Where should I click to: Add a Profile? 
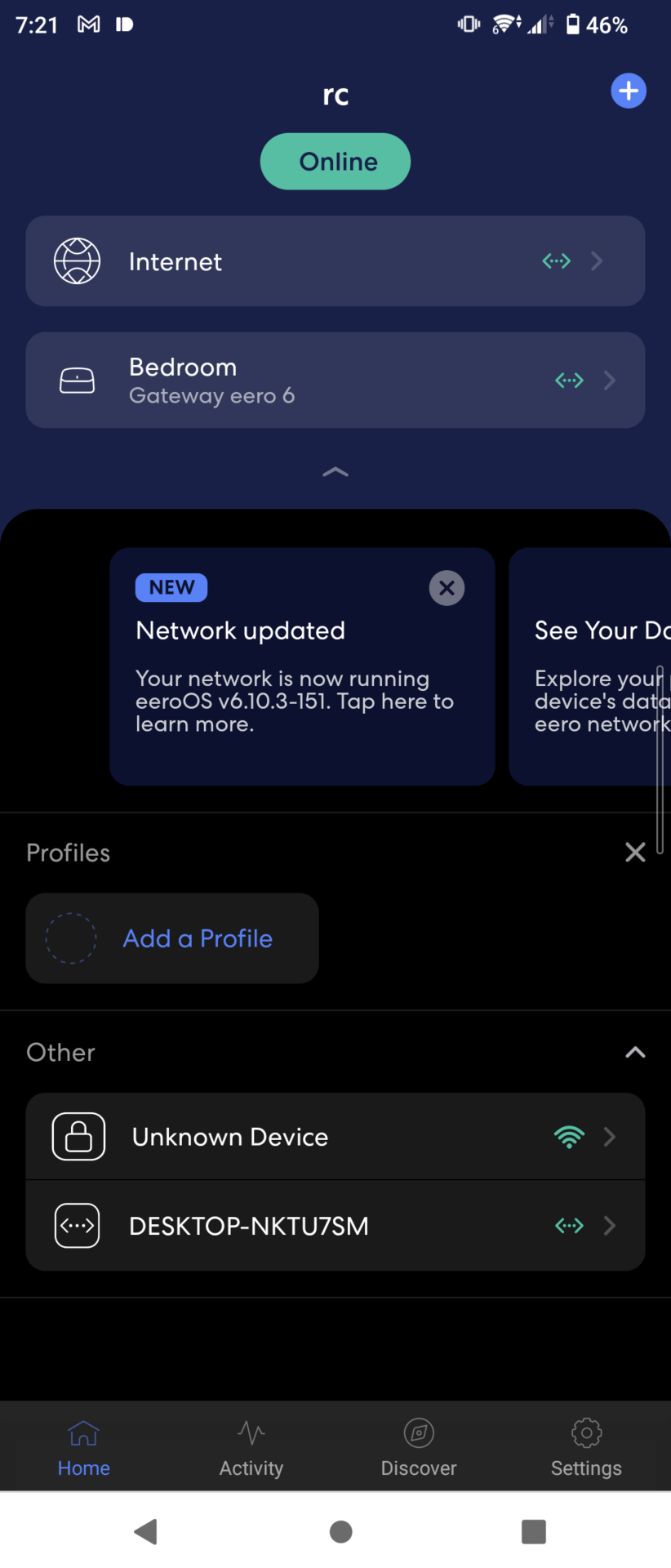click(172, 938)
